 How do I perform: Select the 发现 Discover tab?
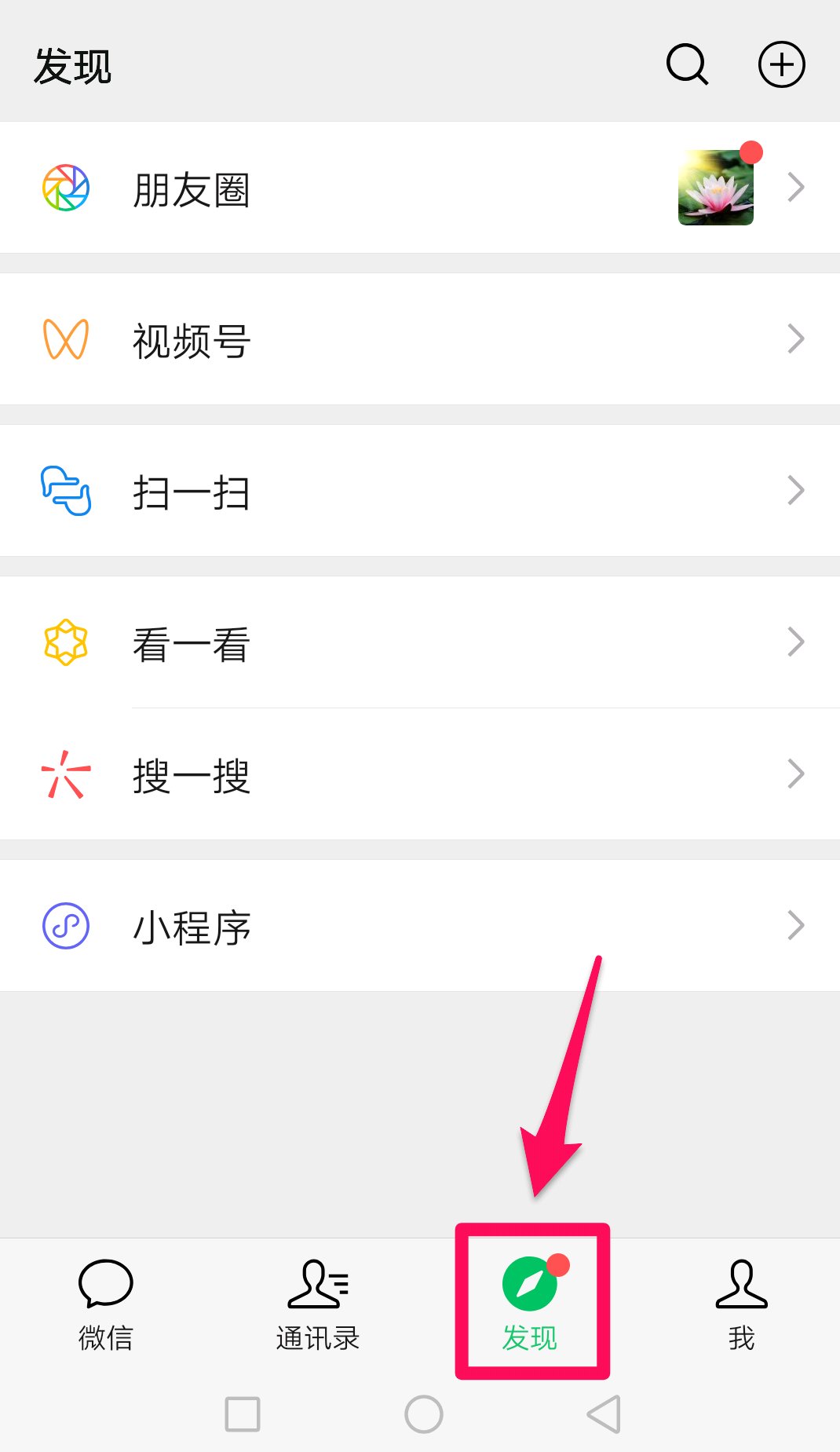click(530, 1304)
